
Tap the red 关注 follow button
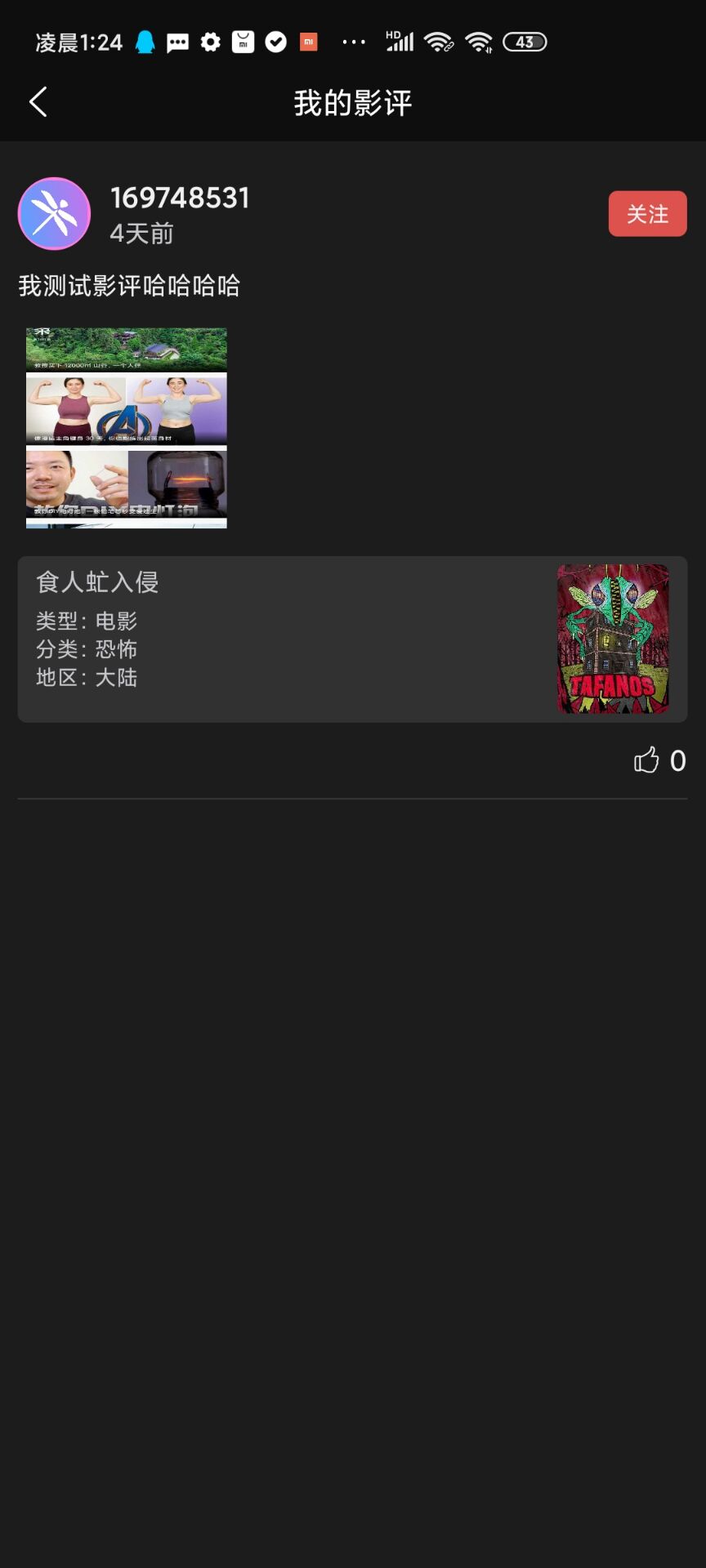coord(647,213)
